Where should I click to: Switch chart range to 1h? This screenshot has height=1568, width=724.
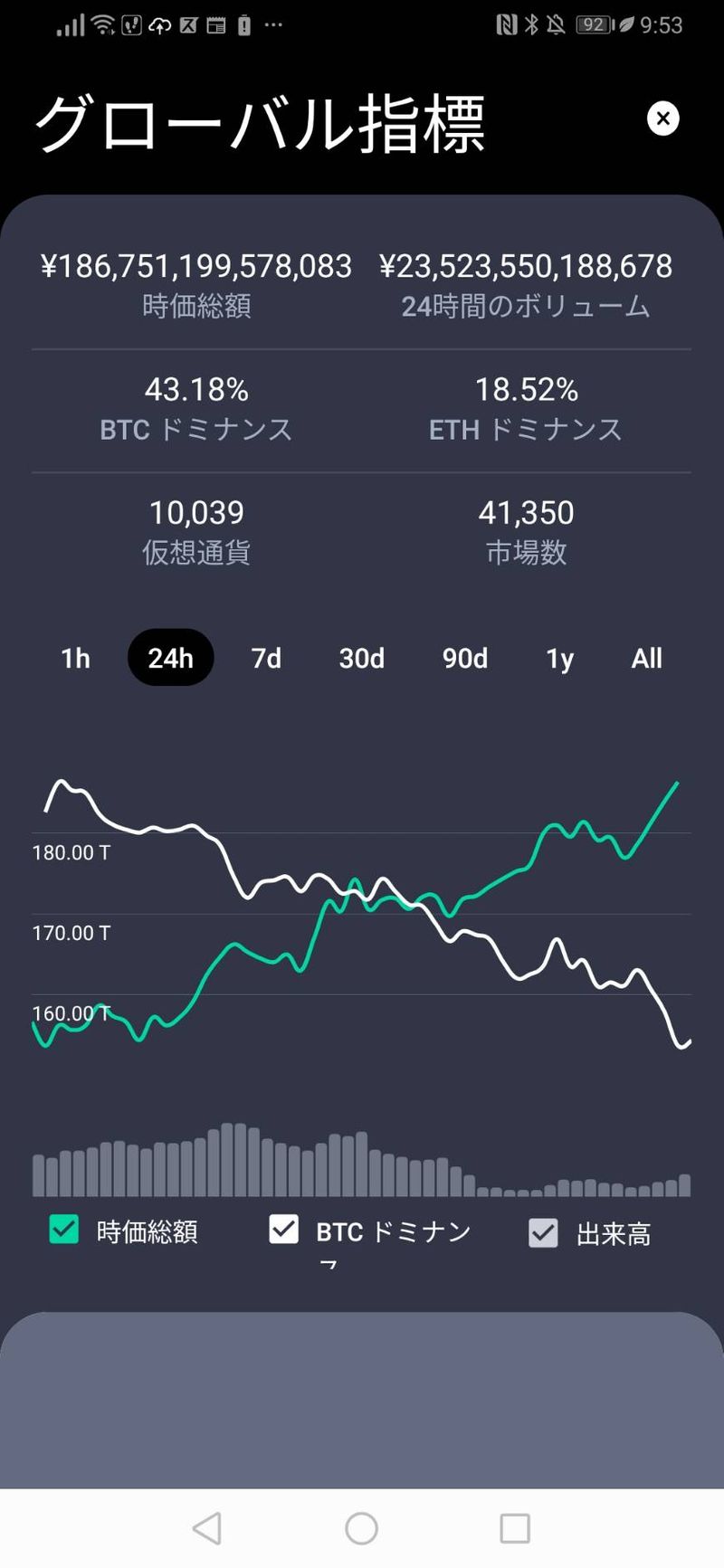pyautogui.click(x=76, y=658)
